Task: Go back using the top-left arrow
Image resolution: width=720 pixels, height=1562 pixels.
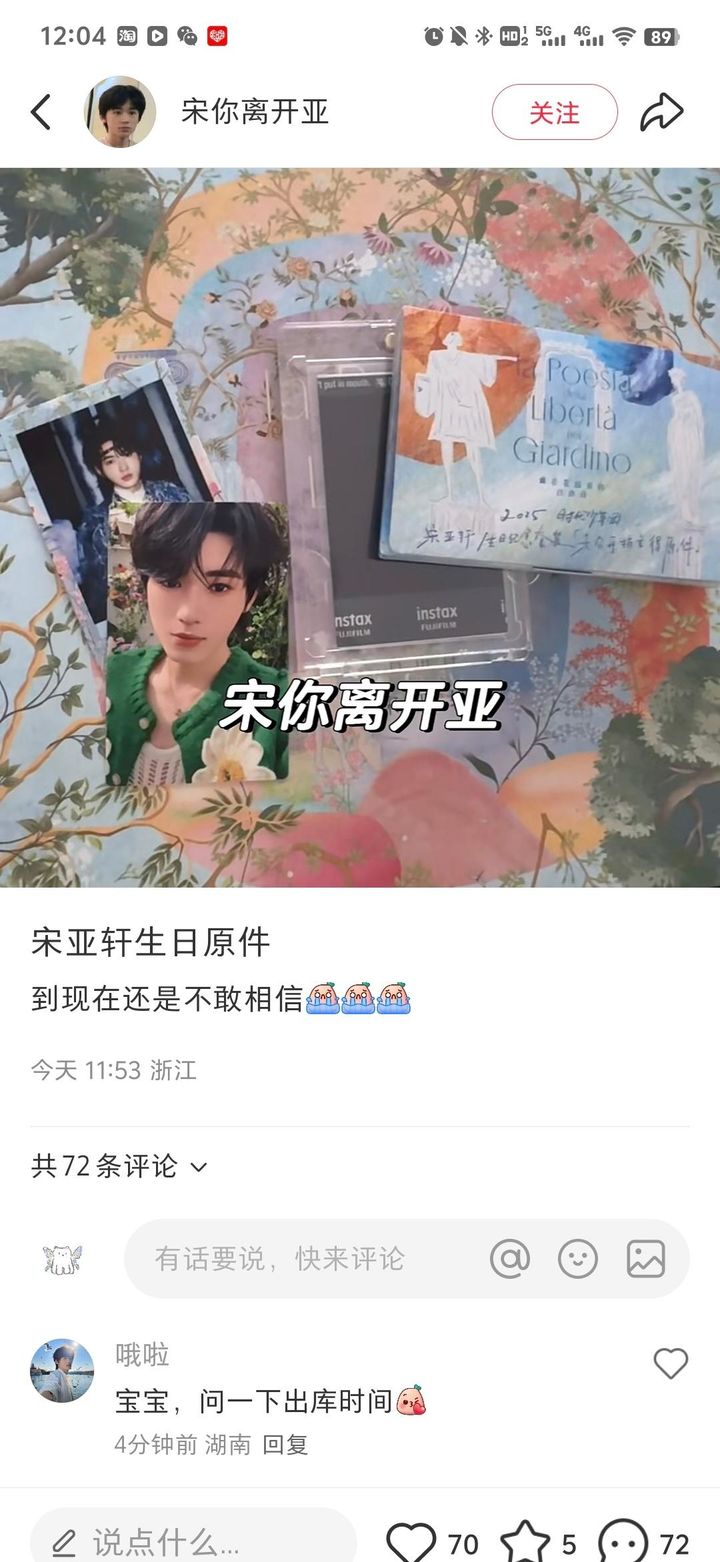Action: (41, 112)
